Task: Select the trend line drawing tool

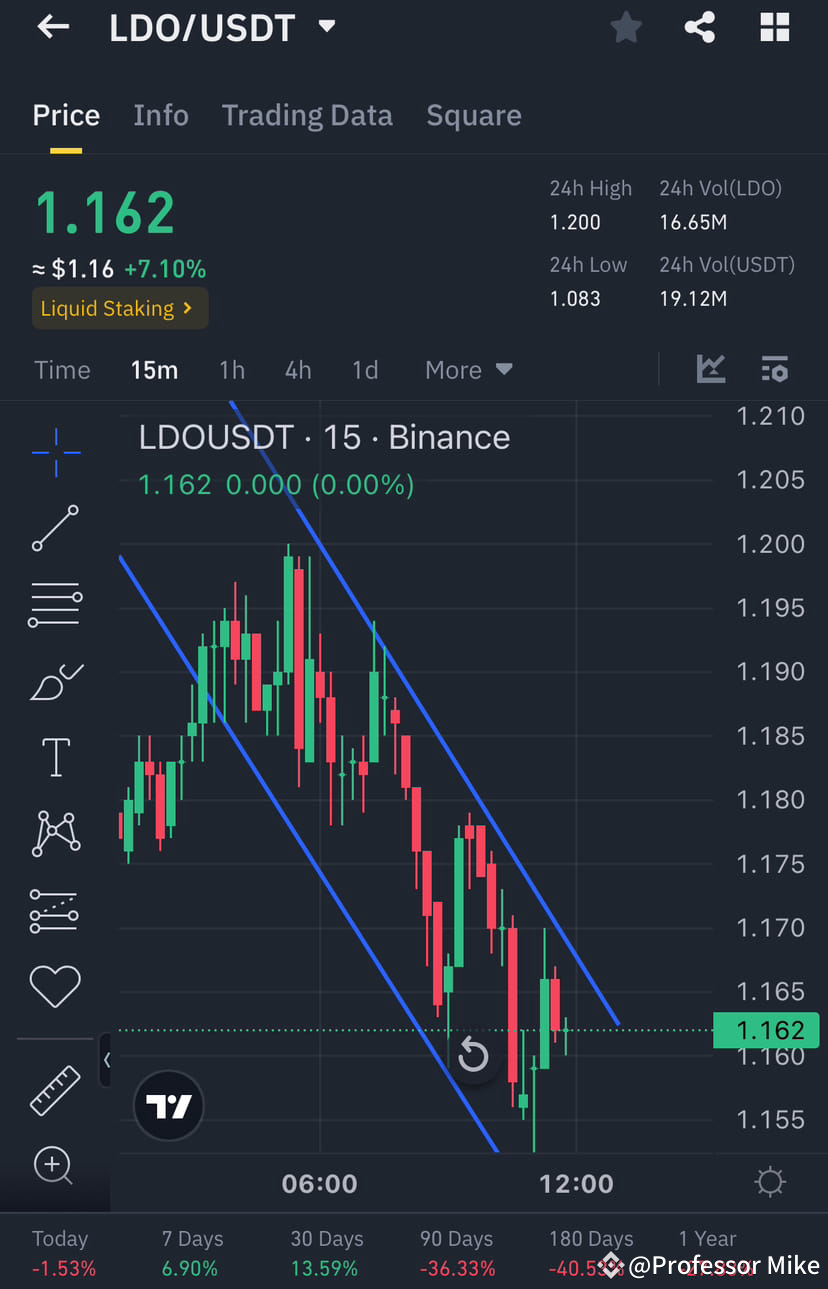Action: (x=55, y=528)
